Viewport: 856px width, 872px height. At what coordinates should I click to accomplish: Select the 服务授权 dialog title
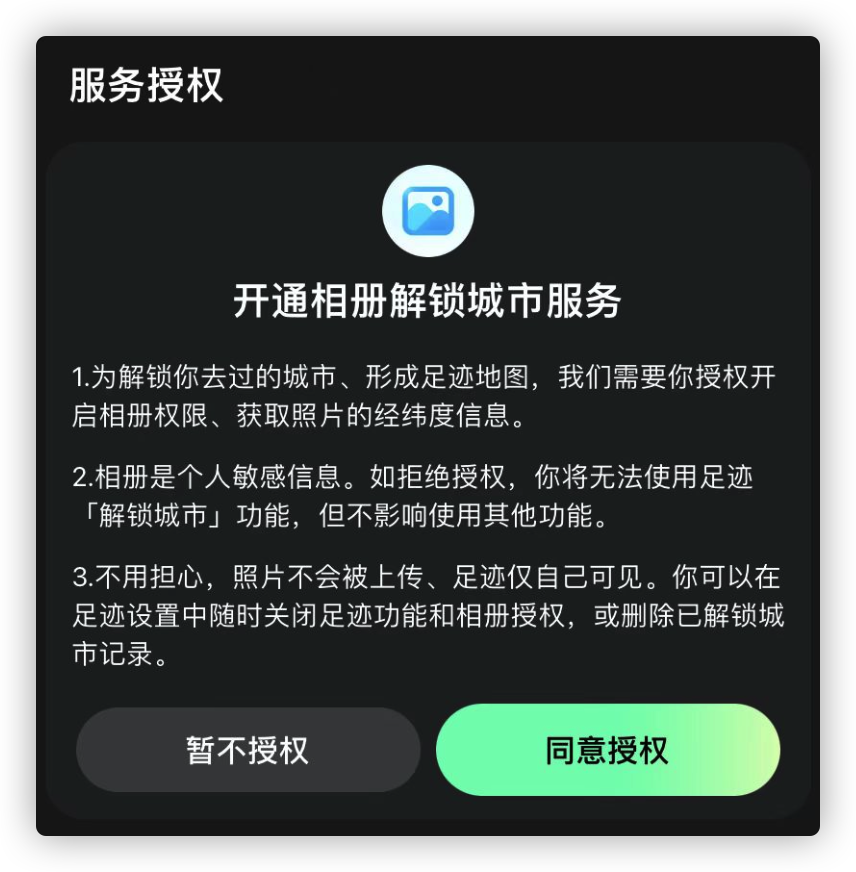148,87
